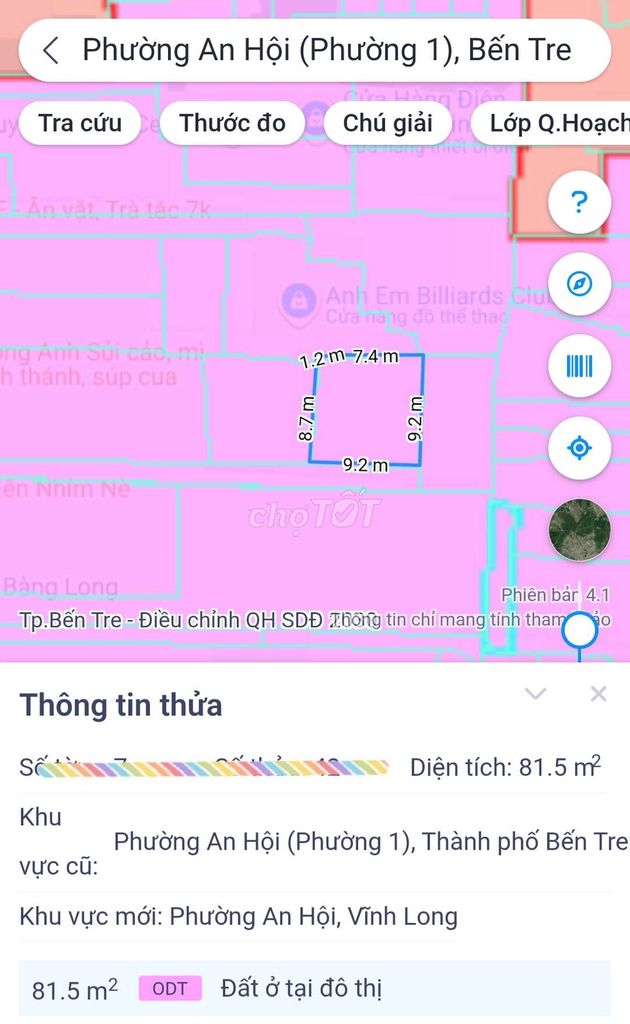Switch to the satellite imagery thumbnail
Viewport: 630px width, 1024px height.
pos(579,529)
